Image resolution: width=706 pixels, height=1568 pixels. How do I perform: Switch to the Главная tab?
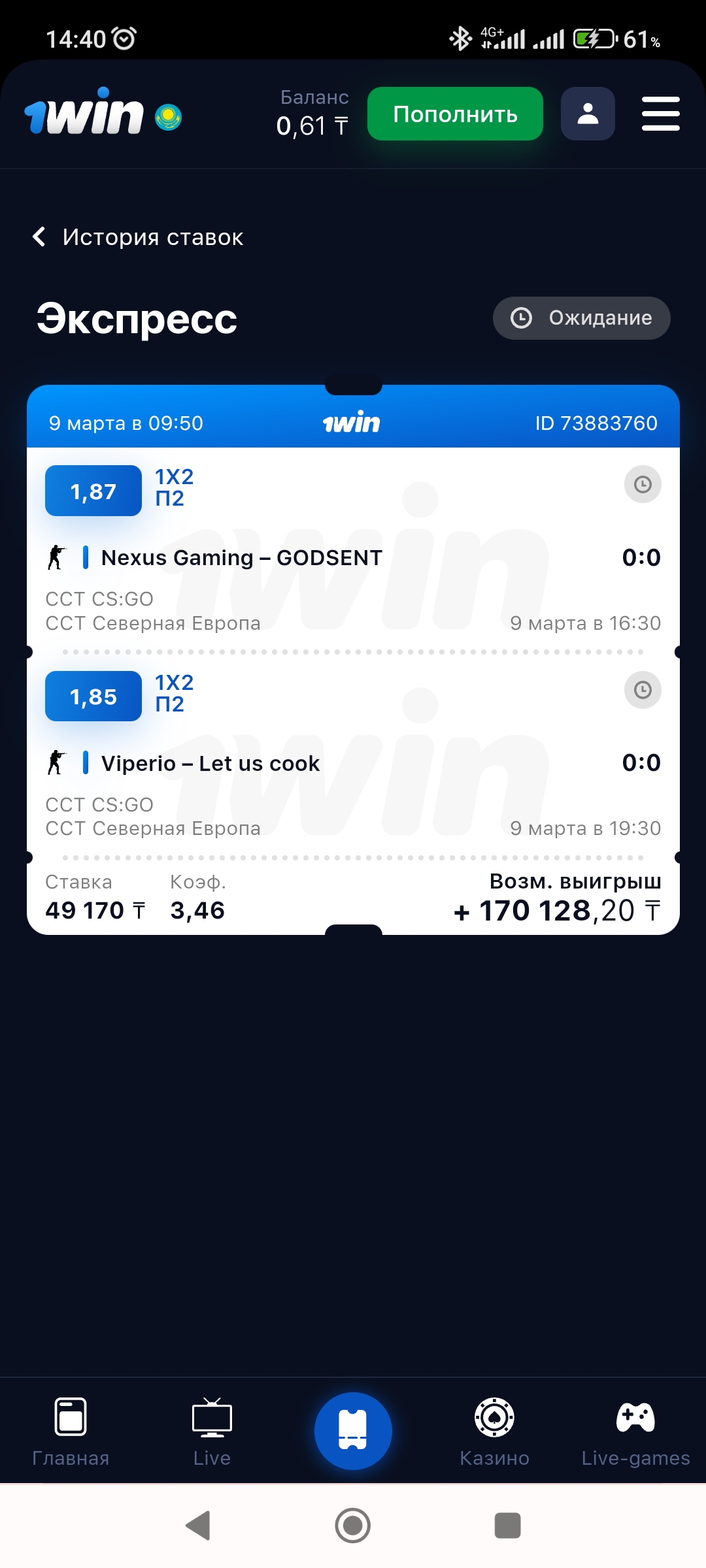[71, 1432]
